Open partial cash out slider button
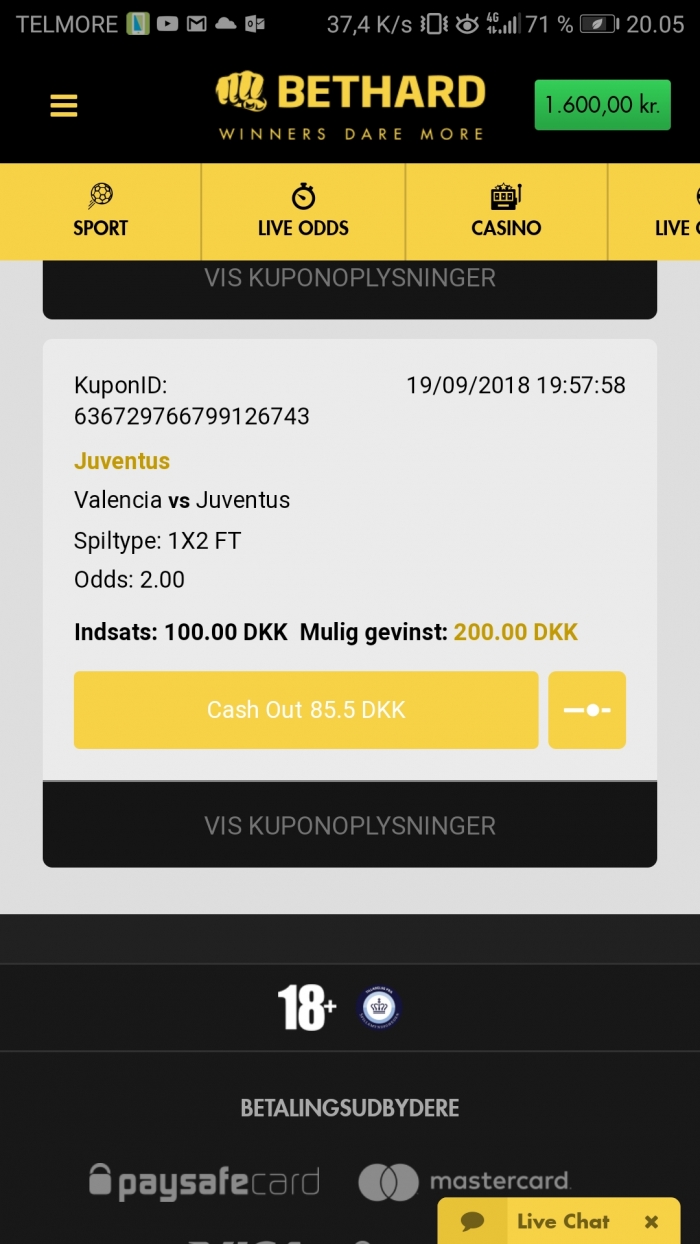The image size is (700, 1244). click(x=587, y=710)
